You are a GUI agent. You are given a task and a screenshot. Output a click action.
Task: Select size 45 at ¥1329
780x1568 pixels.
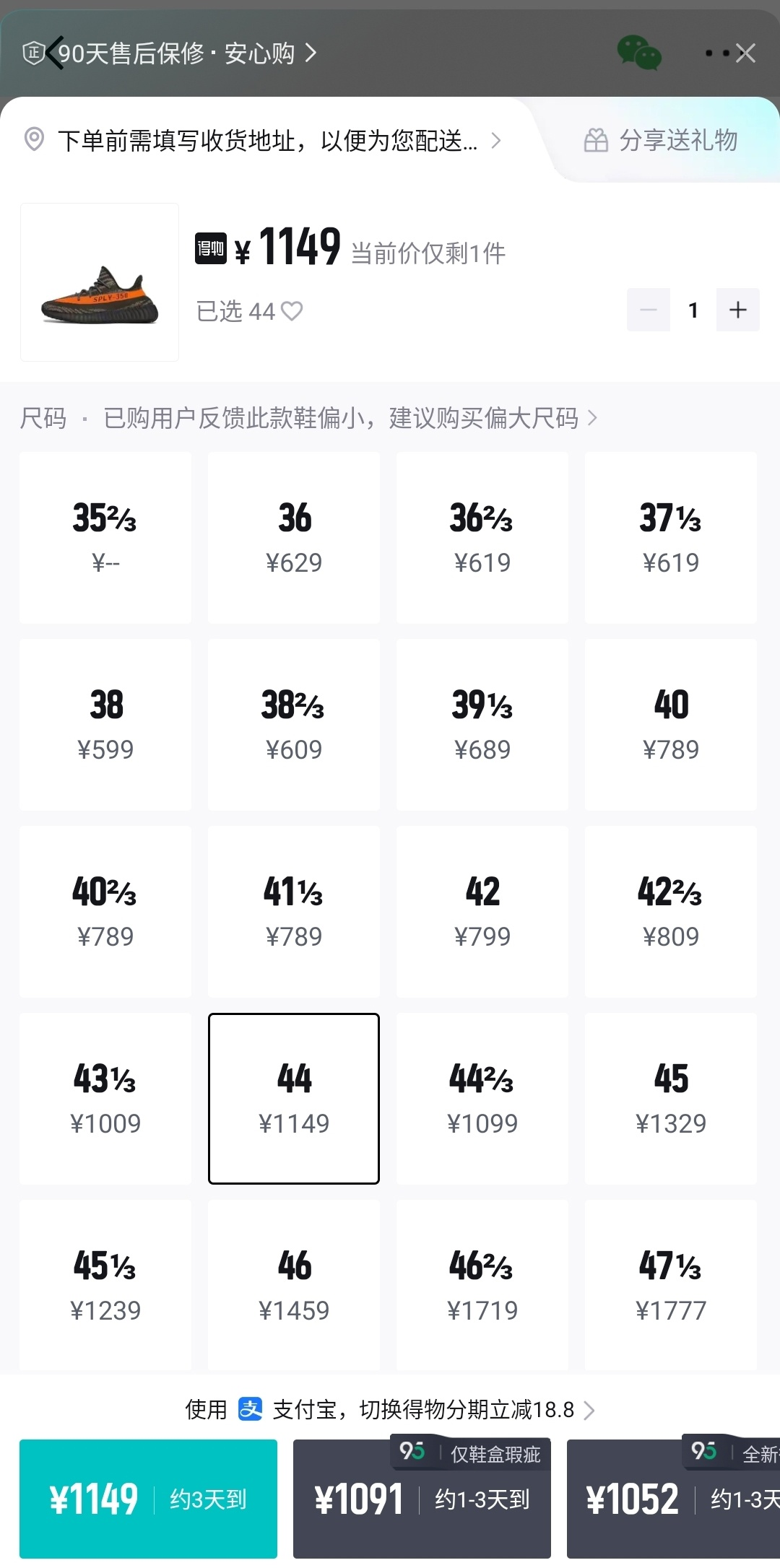[671, 1099]
